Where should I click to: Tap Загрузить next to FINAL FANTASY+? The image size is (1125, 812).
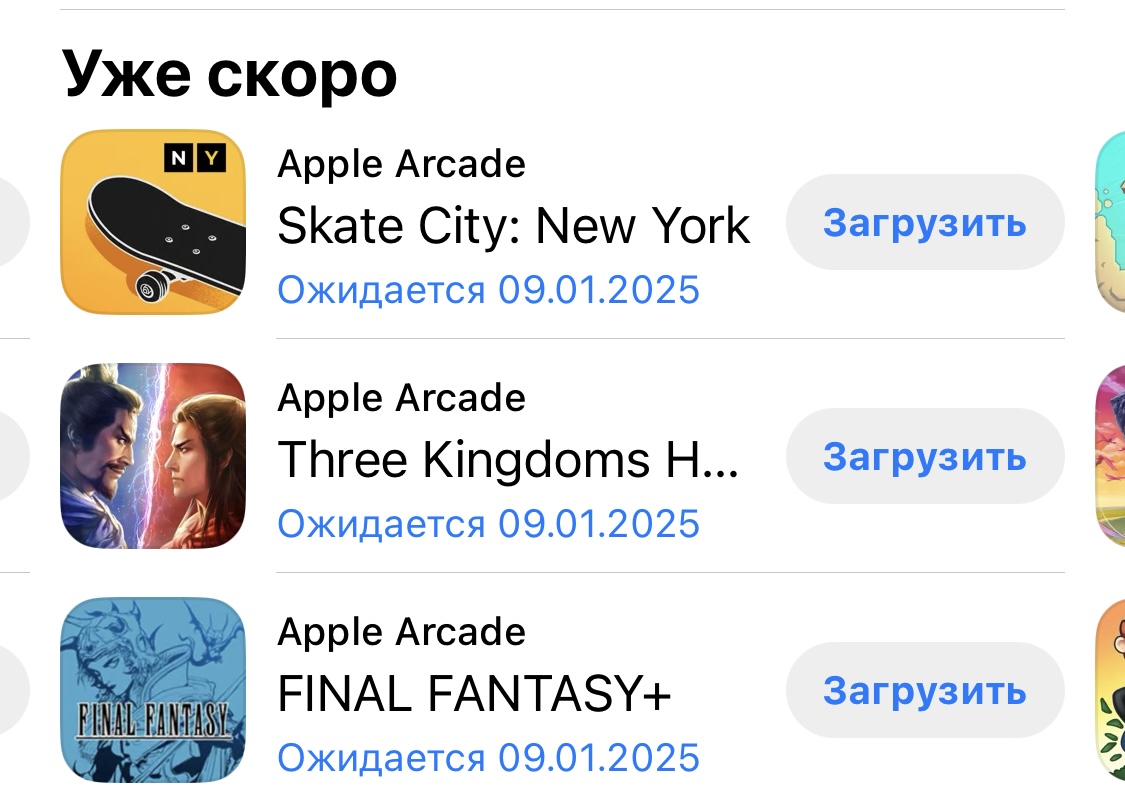tap(924, 691)
